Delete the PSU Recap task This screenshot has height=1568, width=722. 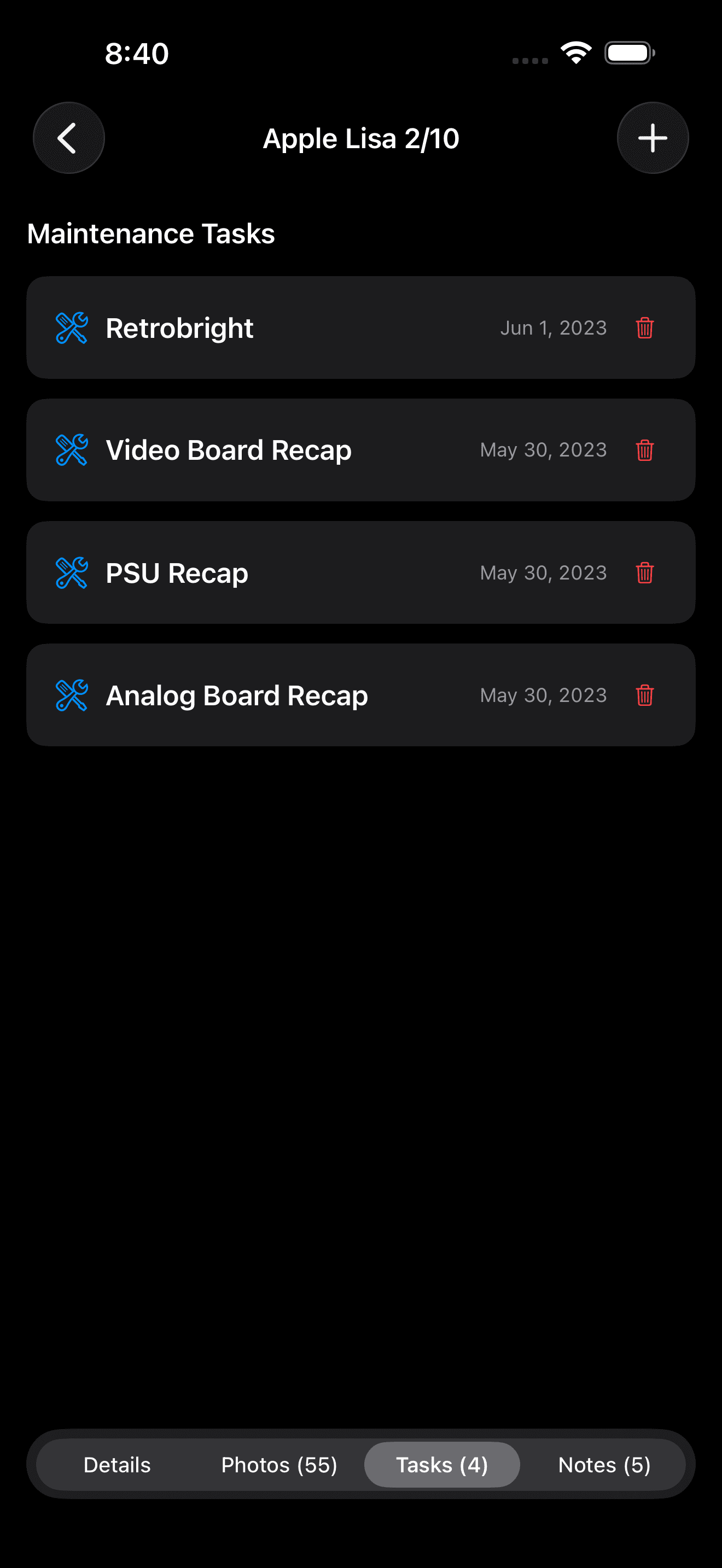(x=645, y=573)
